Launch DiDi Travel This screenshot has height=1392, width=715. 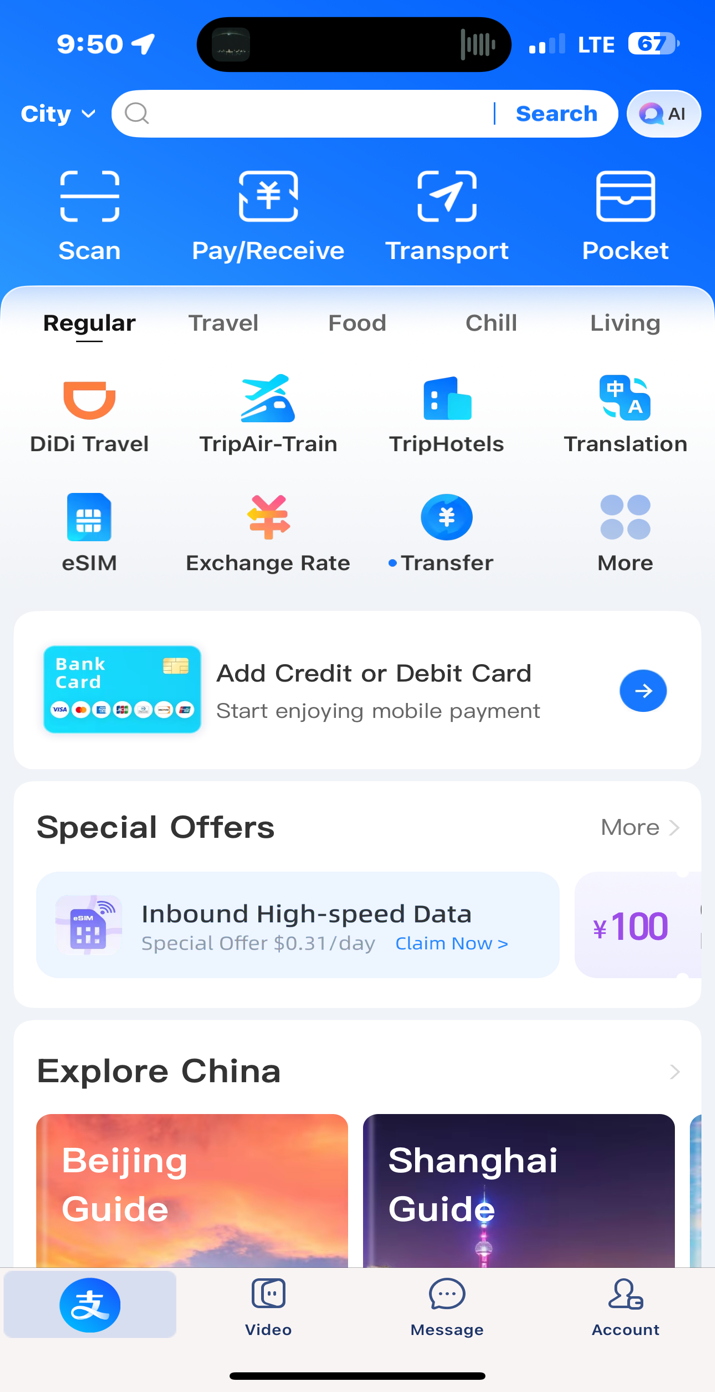[x=89, y=416]
